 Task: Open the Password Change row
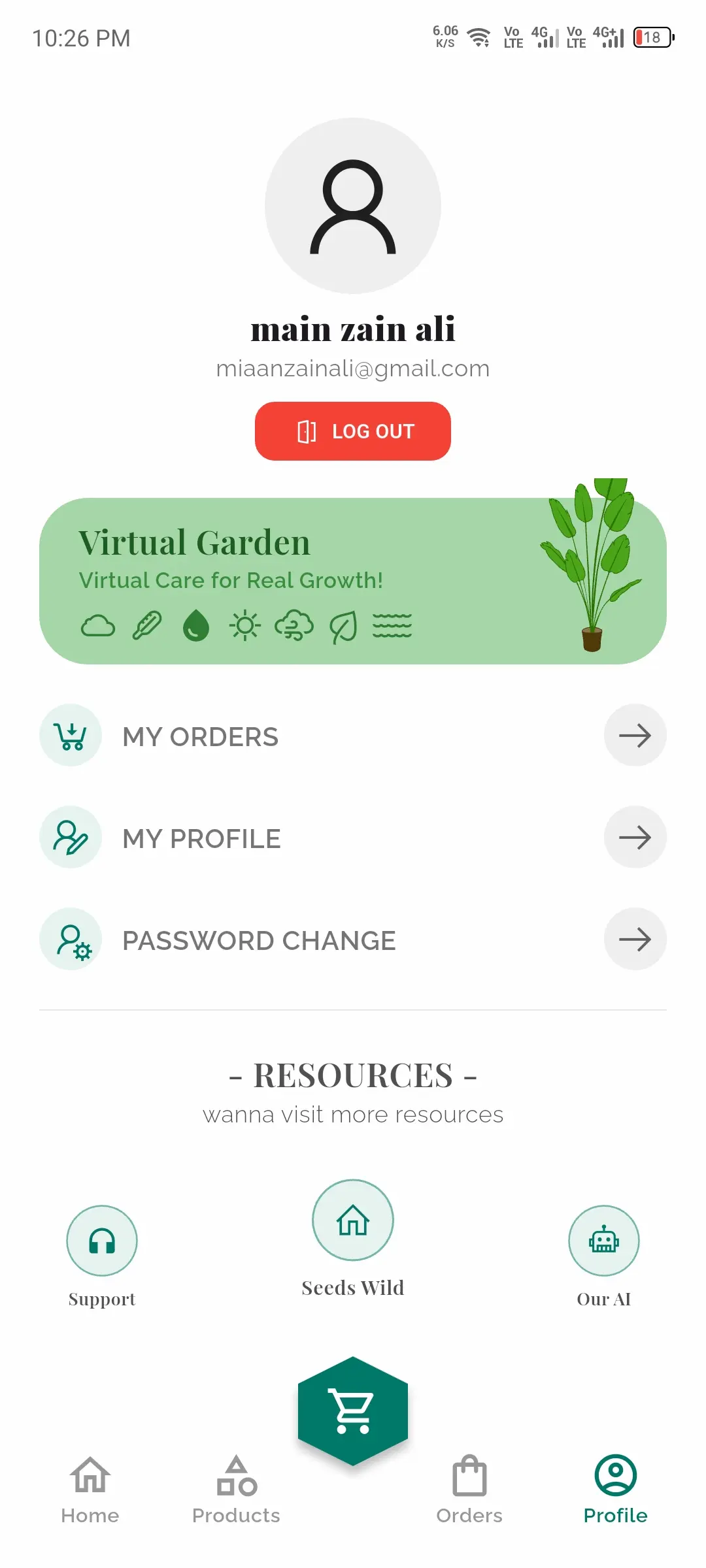click(x=353, y=939)
